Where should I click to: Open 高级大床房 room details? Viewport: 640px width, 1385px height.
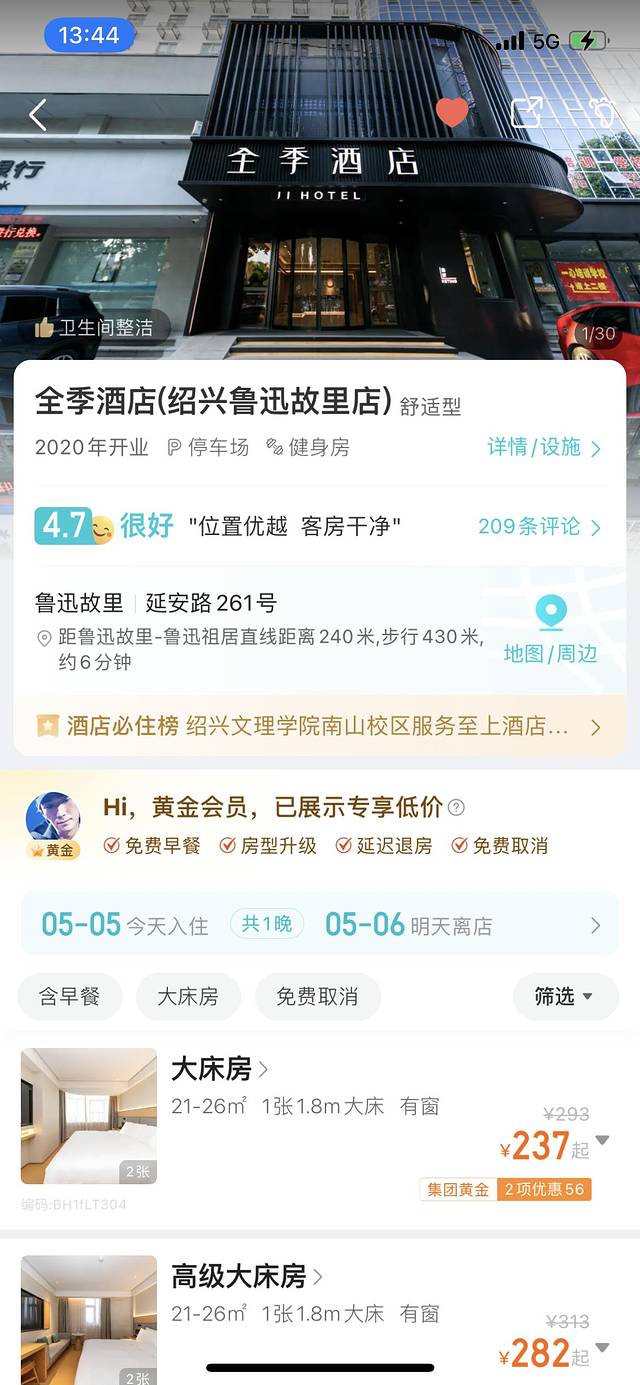[247, 1276]
